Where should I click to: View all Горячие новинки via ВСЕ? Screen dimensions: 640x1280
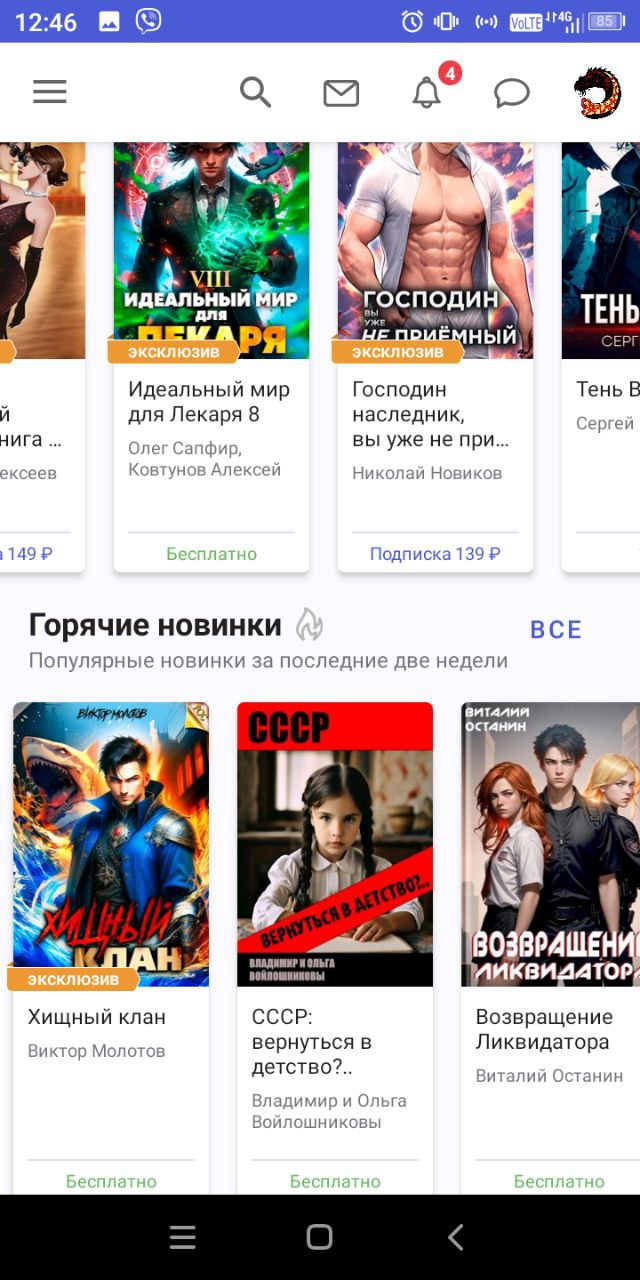coord(555,629)
